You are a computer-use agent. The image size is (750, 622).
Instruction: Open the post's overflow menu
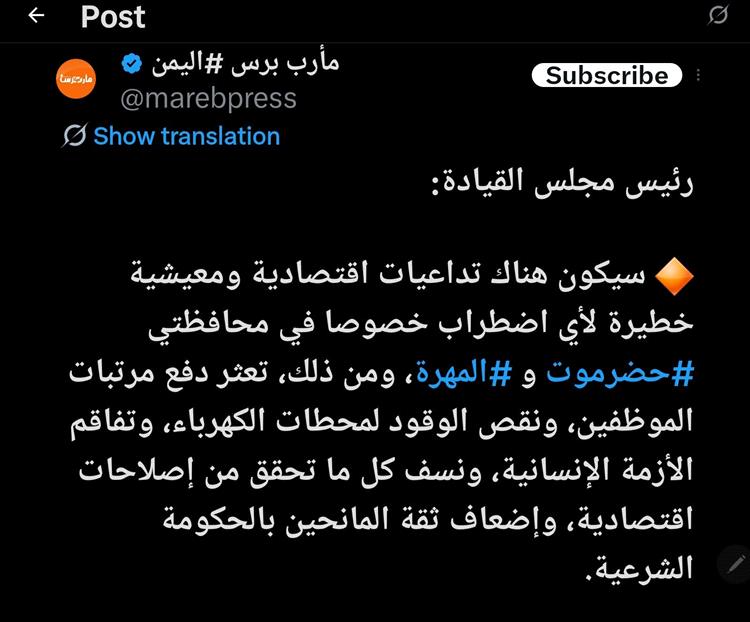[x=698, y=75]
